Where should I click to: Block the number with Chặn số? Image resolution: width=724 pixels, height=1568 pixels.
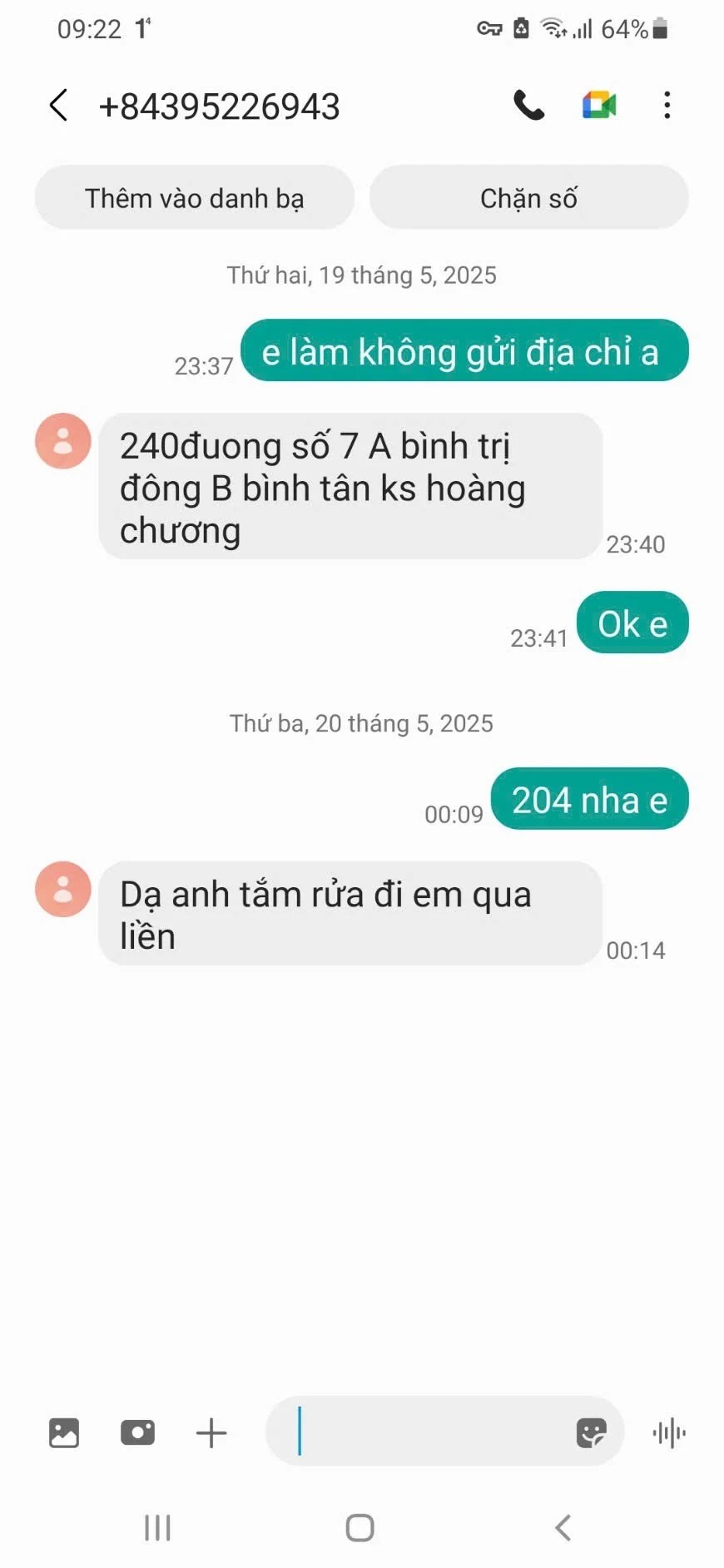tap(528, 198)
